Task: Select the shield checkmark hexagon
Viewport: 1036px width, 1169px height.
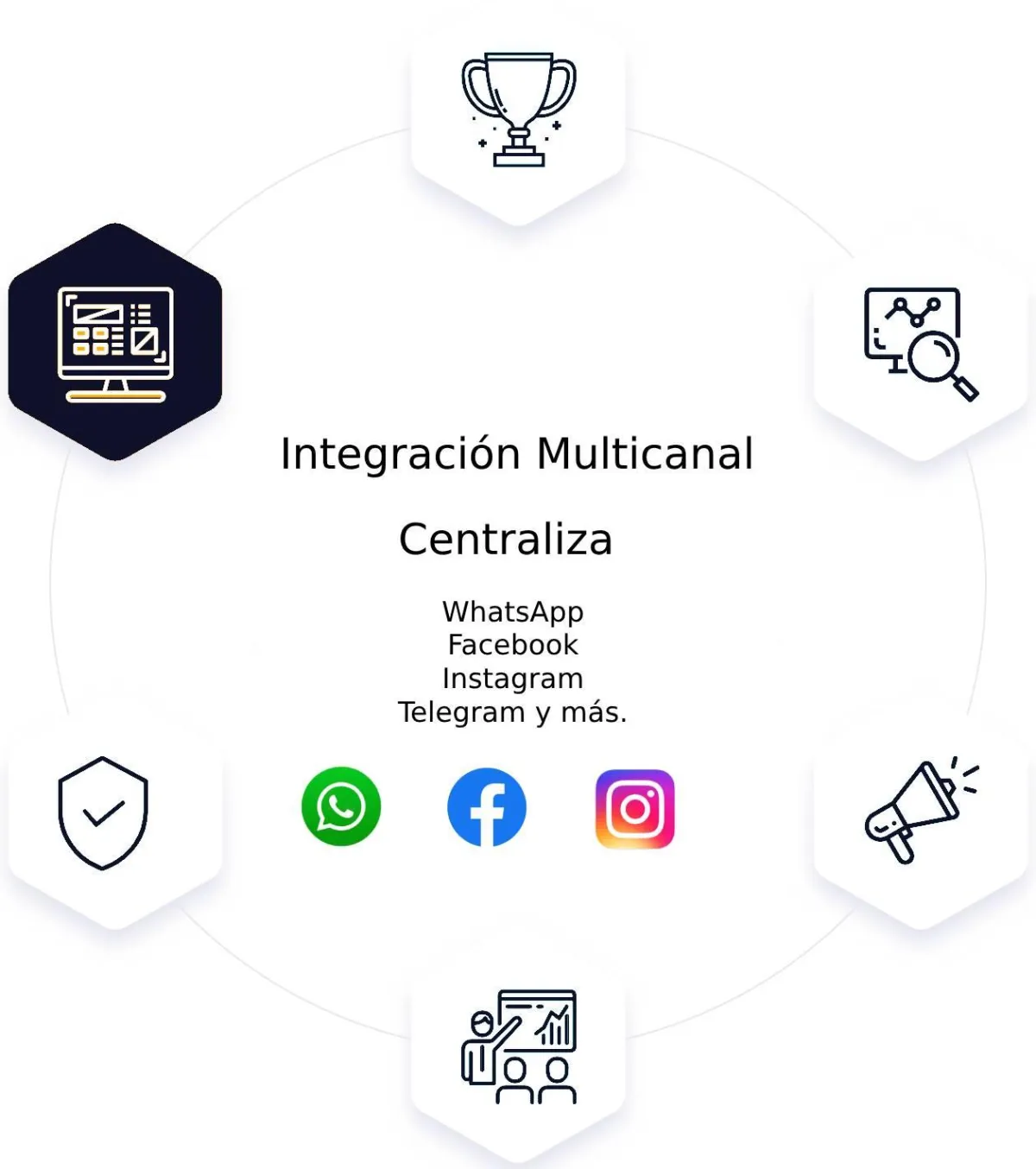Action: click(116, 812)
